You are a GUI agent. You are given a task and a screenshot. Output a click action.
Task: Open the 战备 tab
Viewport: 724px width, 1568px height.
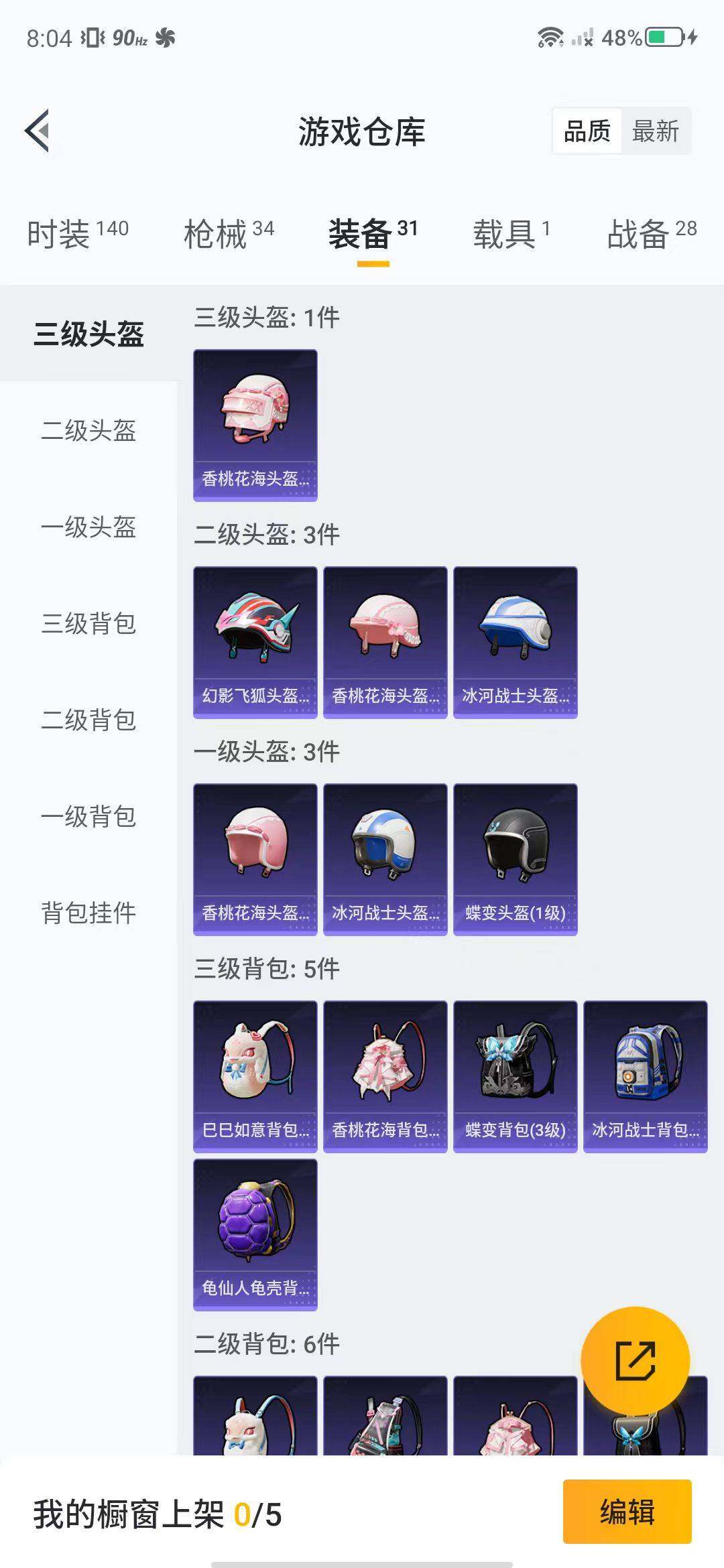pyautogui.click(x=652, y=234)
